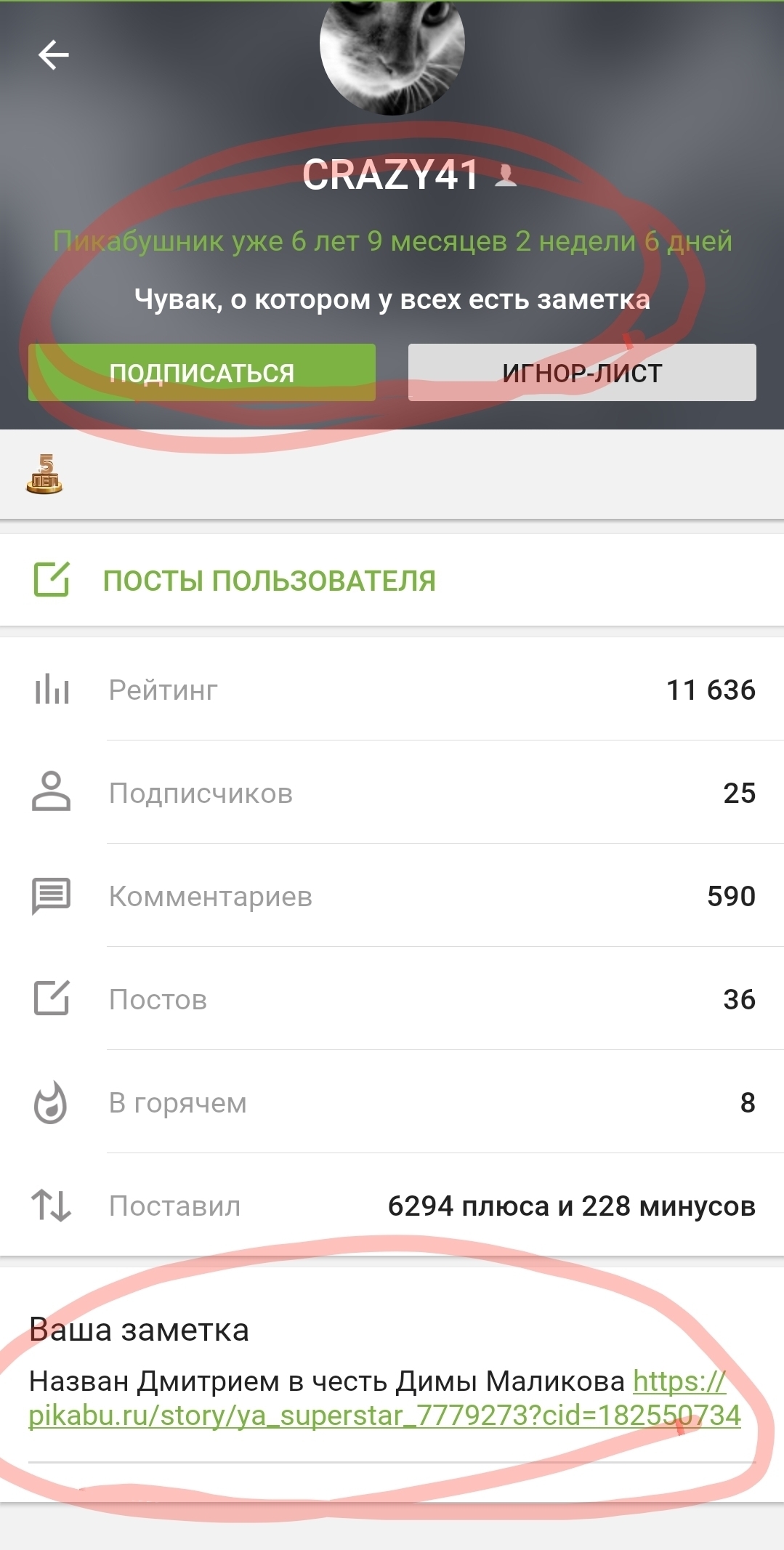
Task: Add user via ИГНОР-ЛИСТ button
Action: [582, 373]
